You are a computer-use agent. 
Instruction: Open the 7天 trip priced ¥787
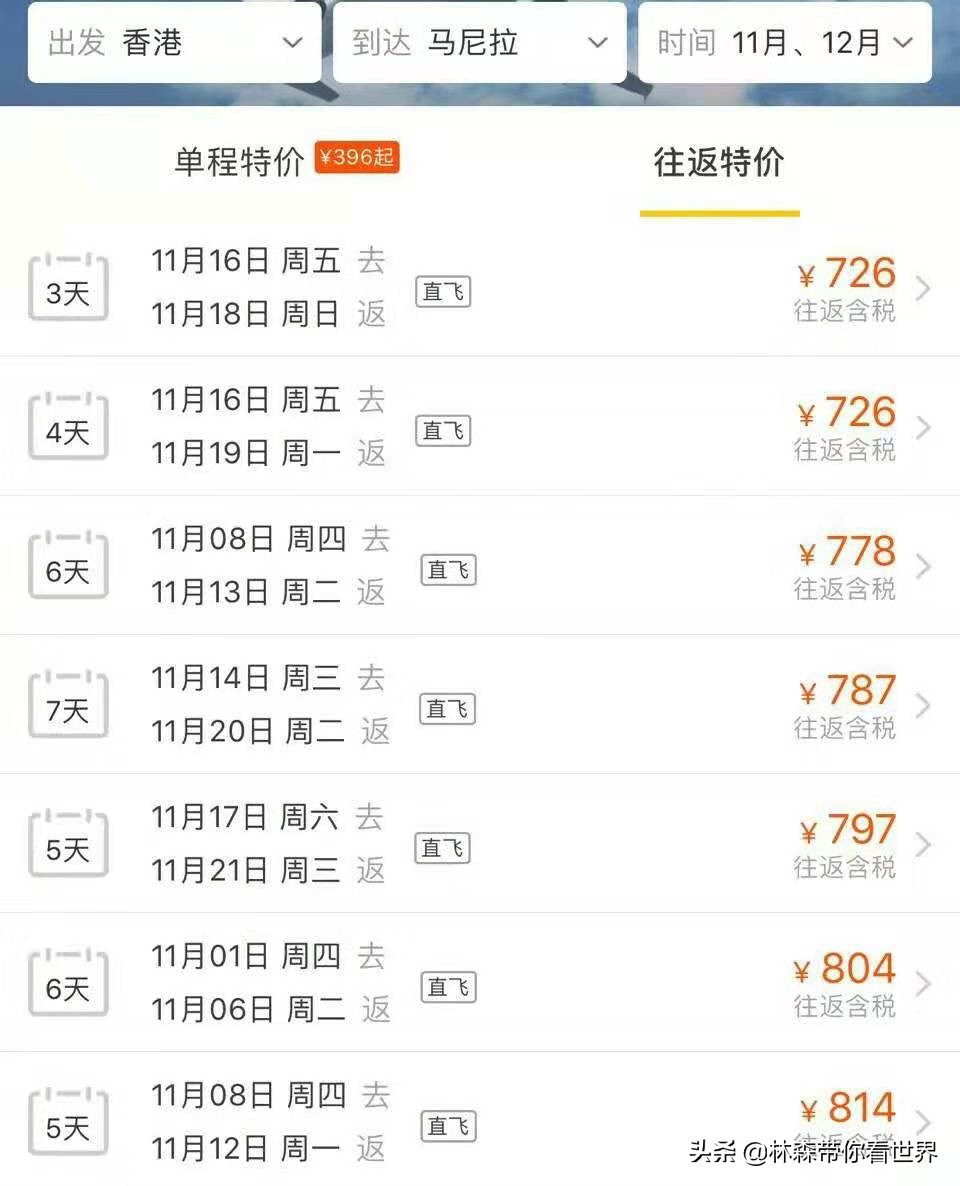(x=480, y=706)
